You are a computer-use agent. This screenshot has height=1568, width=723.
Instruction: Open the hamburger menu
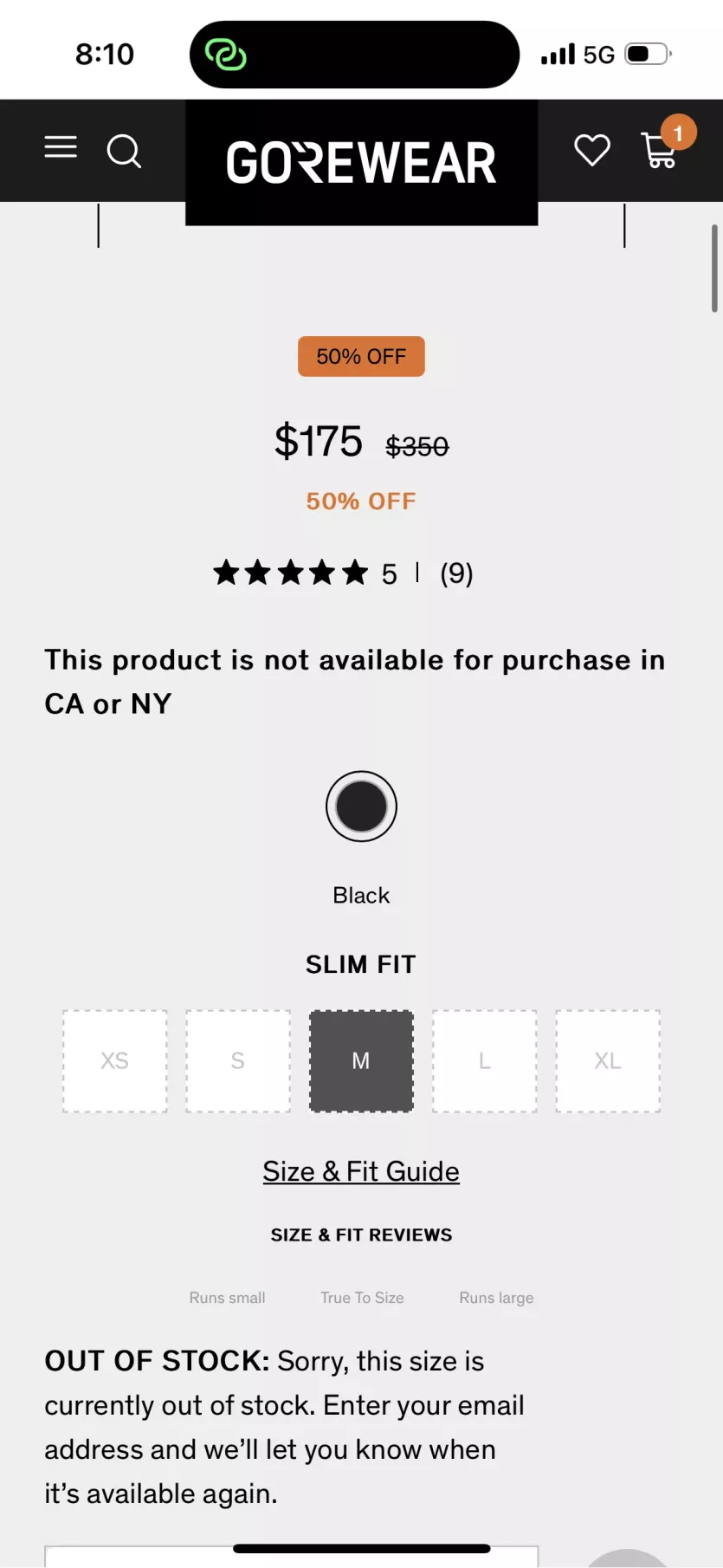click(x=61, y=148)
